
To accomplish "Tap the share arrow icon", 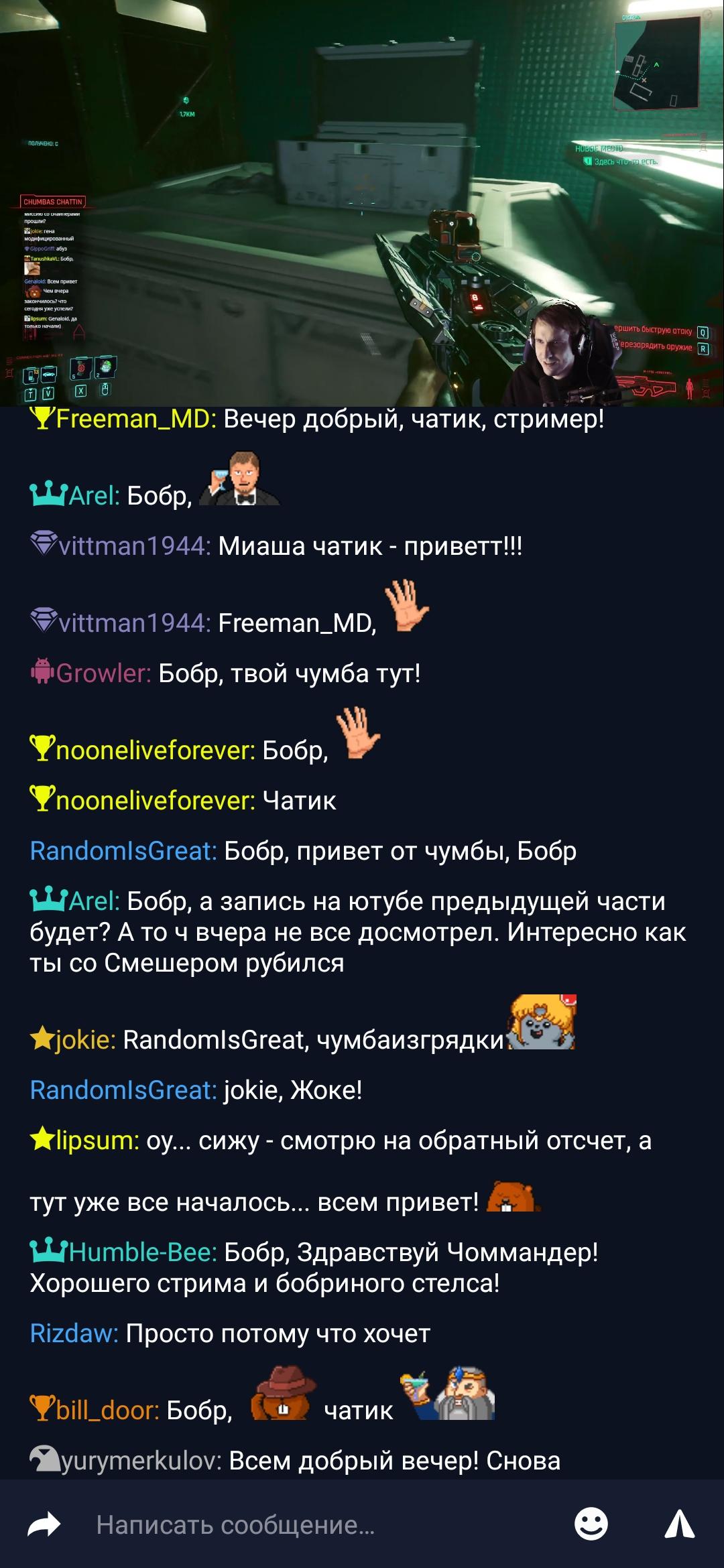I will pos(44,1525).
